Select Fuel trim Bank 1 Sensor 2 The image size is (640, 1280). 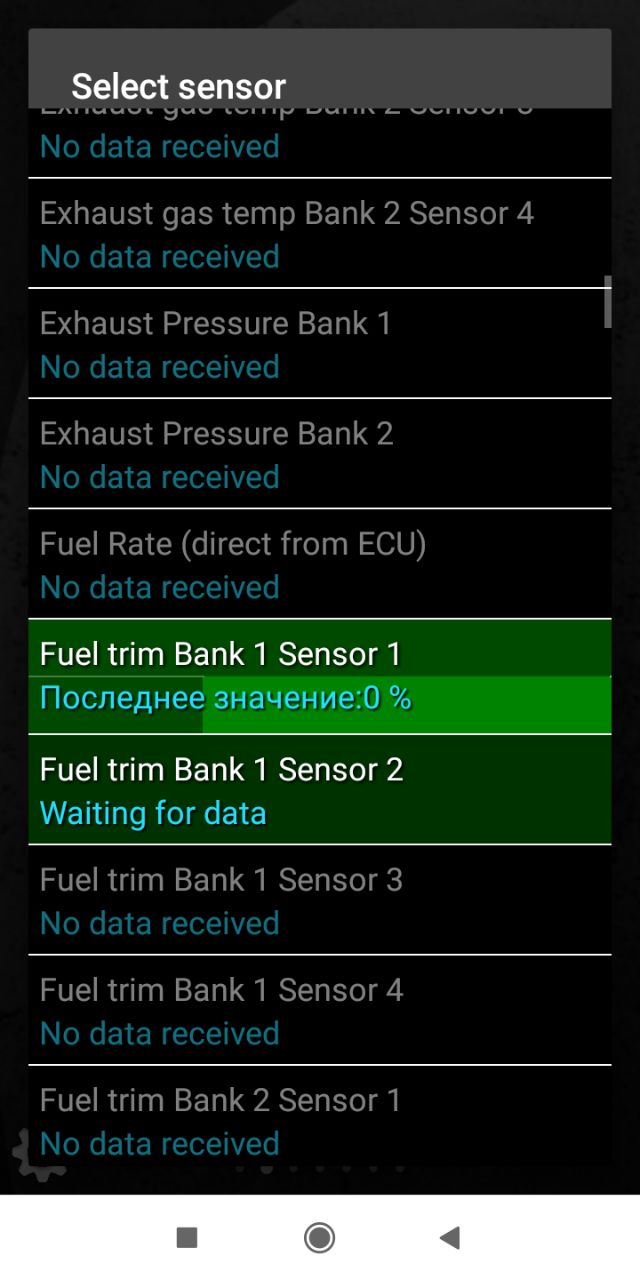319,790
